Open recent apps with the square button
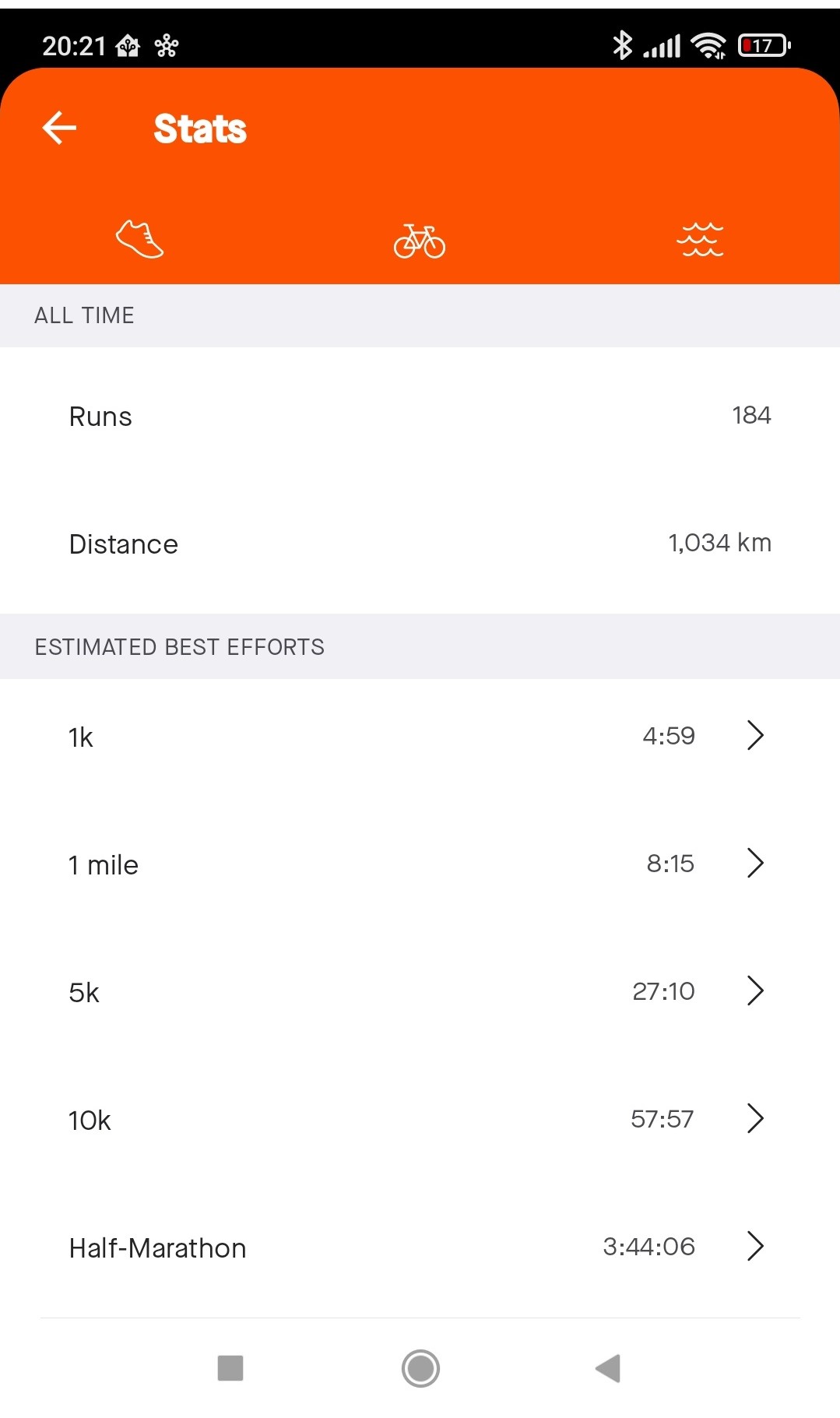The image size is (840, 1418). pyautogui.click(x=230, y=1368)
